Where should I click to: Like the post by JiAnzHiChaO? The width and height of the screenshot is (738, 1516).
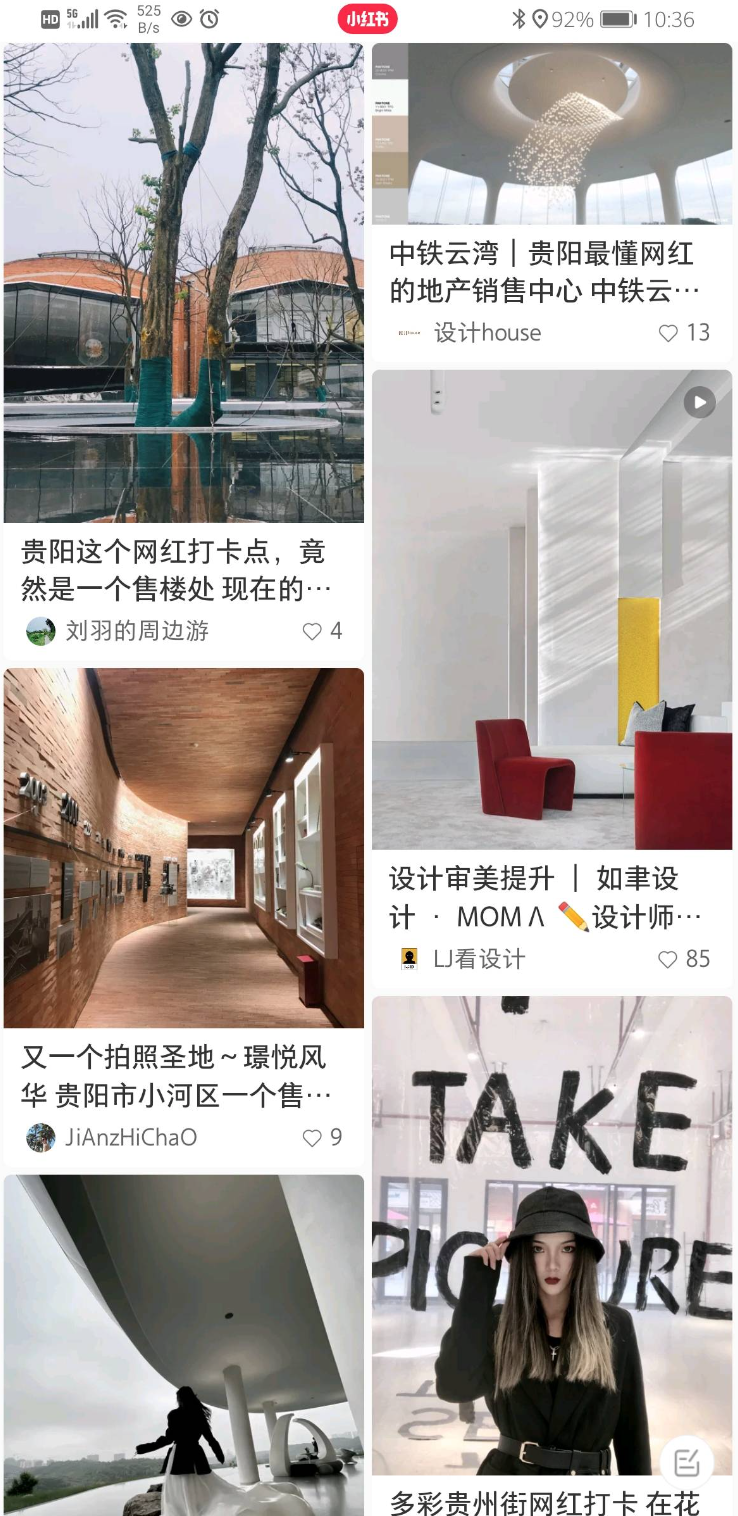(x=313, y=1138)
